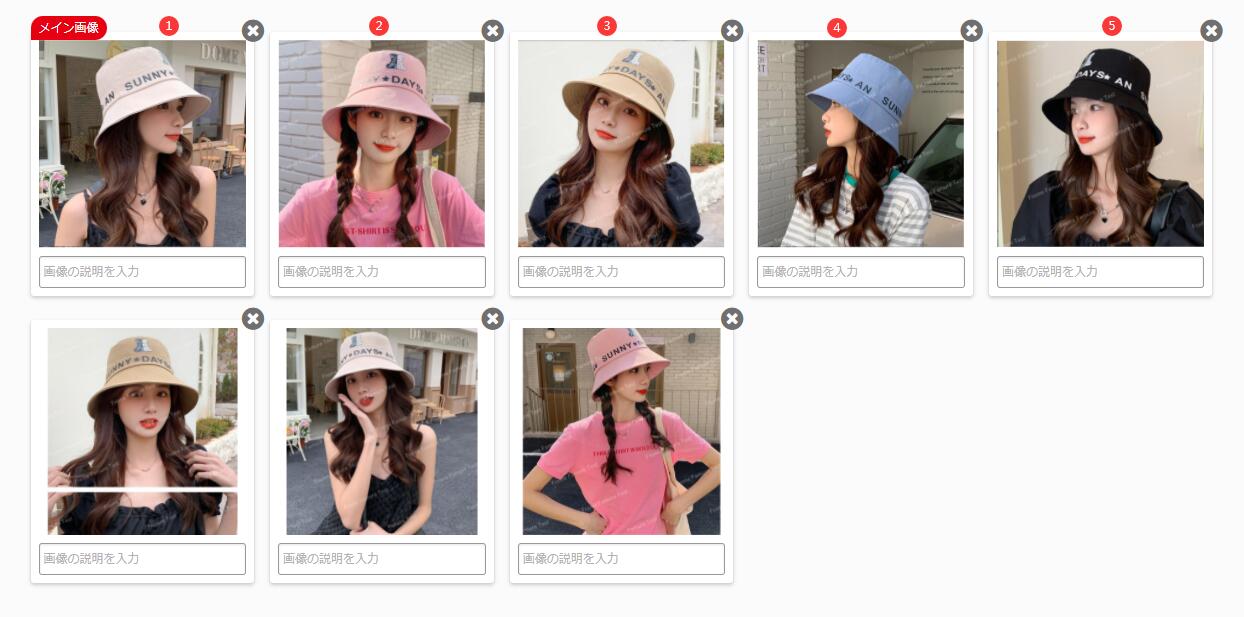
Task: Remove second-row image of pink T-shirt girl
Action: 732,319
